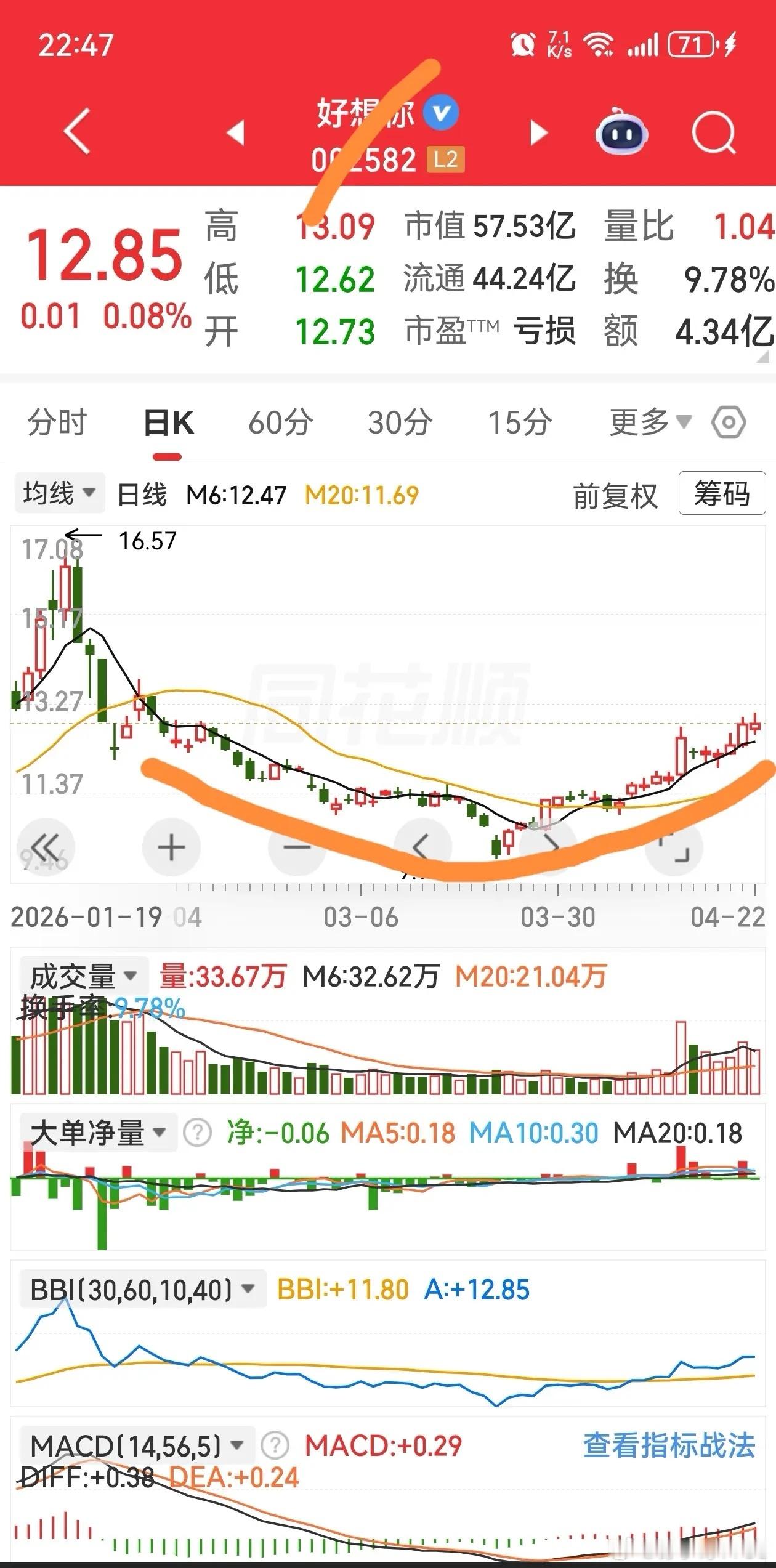Tap the back arrow to leave stock page

pyautogui.click(x=74, y=131)
